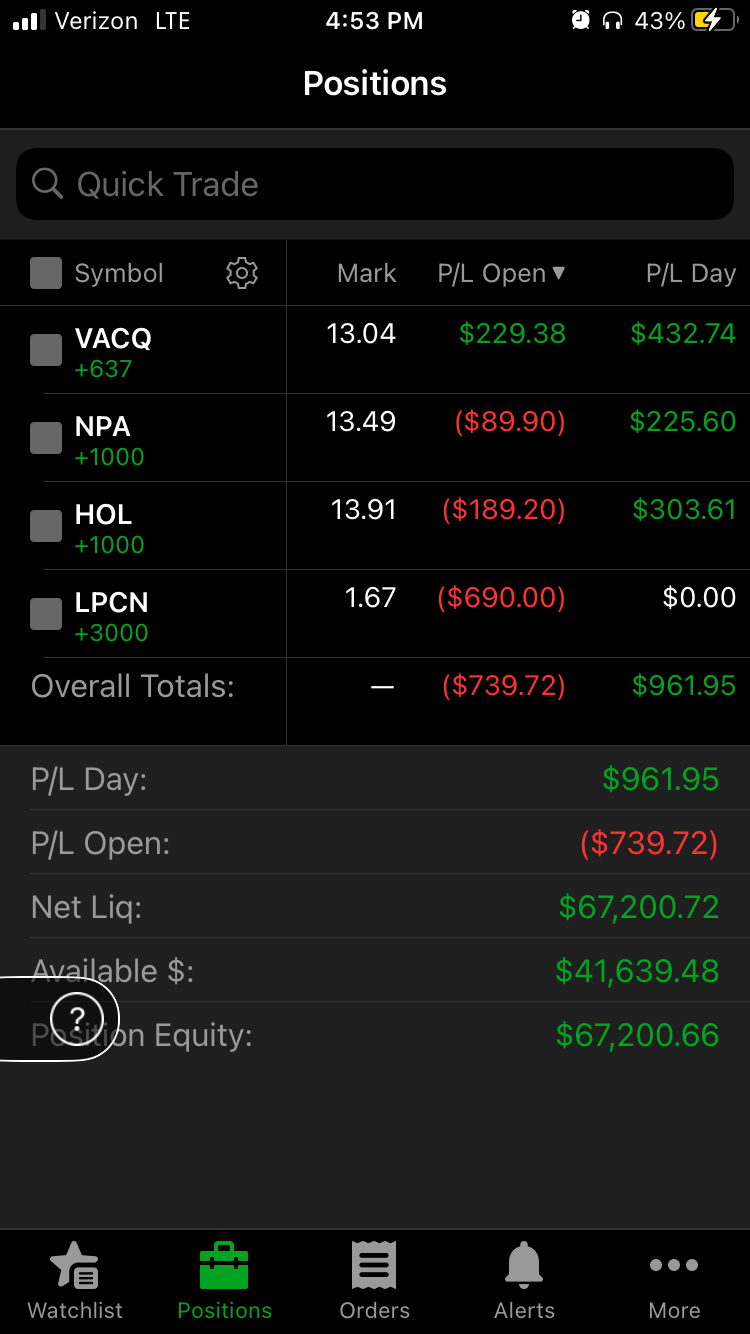The height and width of the screenshot is (1334, 750).
Task: Sort positions by P/L Open column
Action: tap(501, 273)
